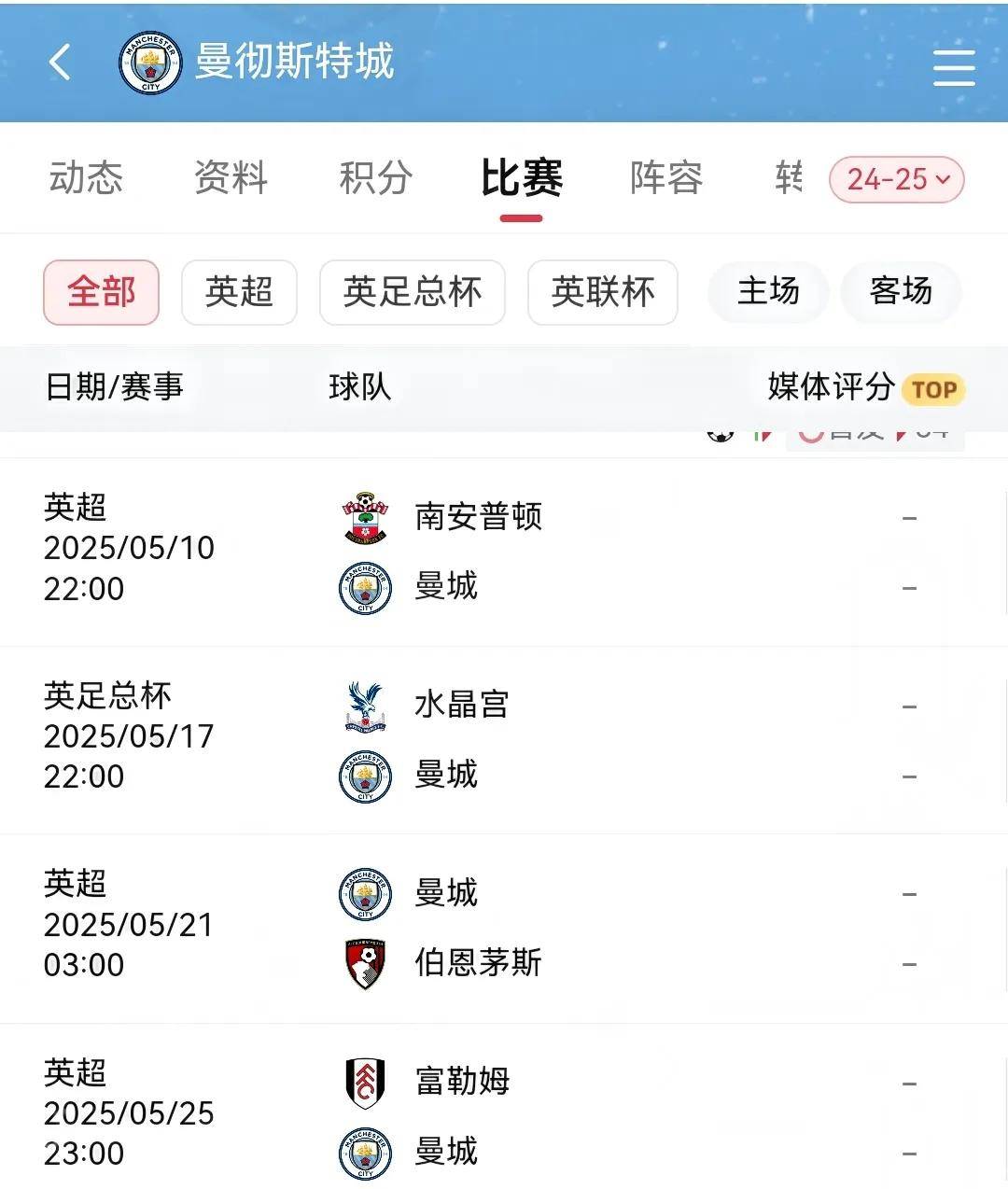Select the 英超 filter button
This screenshot has width=1008, height=1189.
pyautogui.click(x=239, y=292)
